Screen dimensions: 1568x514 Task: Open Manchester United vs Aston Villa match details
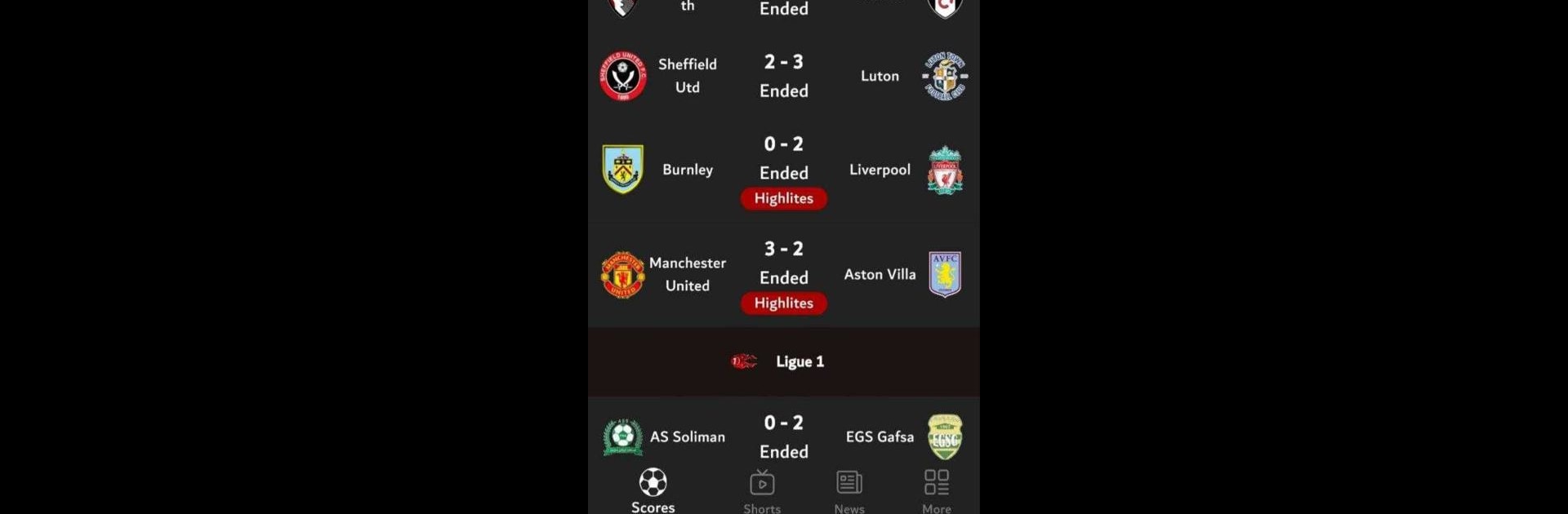(783, 261)
